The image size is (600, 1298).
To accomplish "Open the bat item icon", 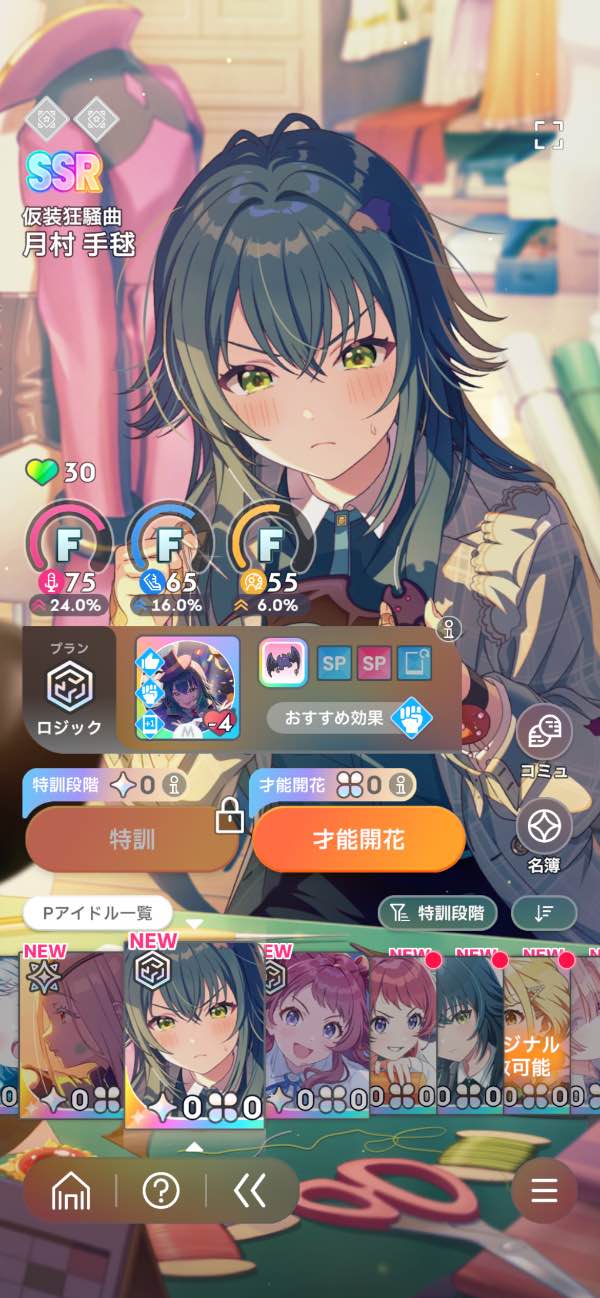I will 283,662.
